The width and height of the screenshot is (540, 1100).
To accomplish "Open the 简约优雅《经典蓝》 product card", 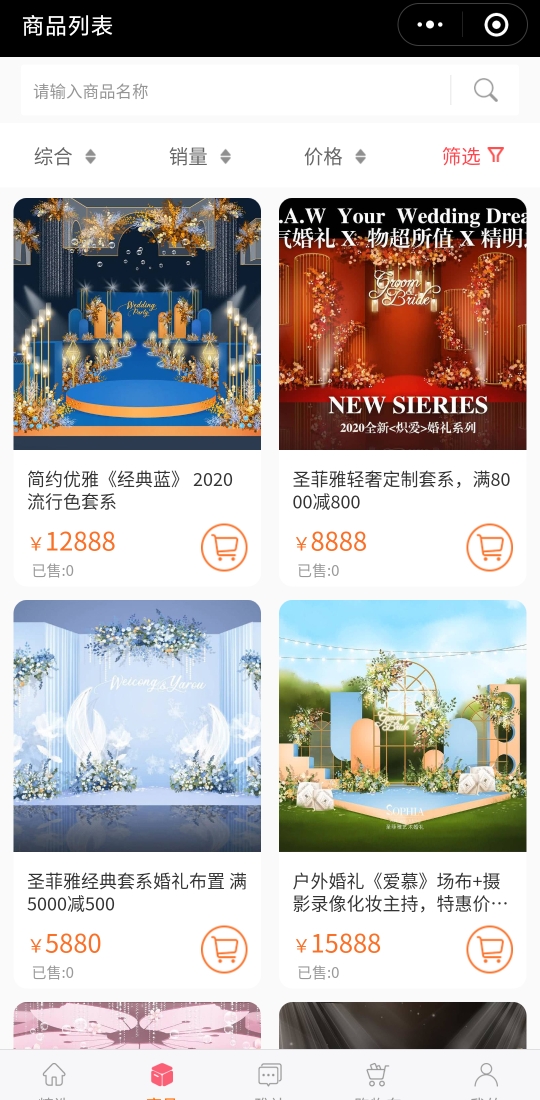I will point(137,391).
